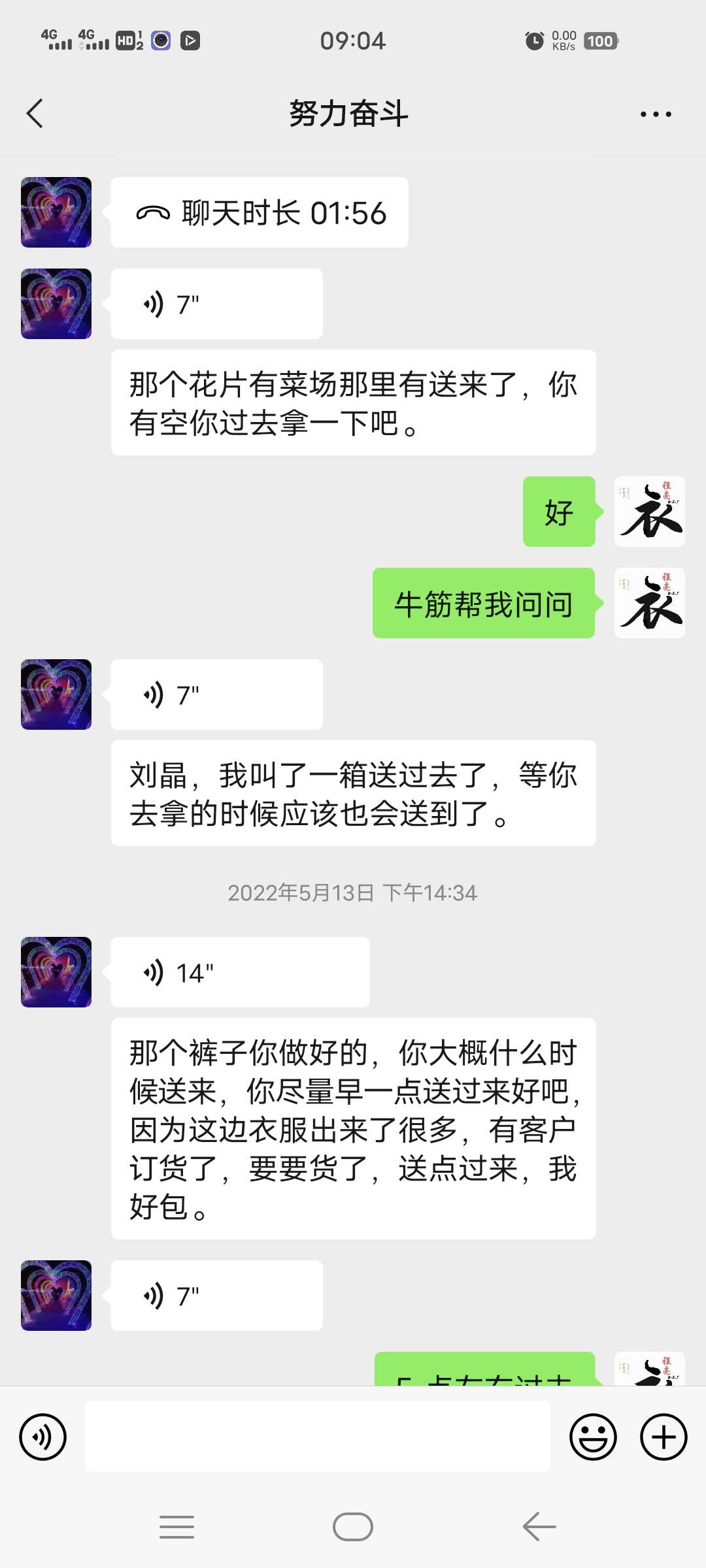The width and height of the screenshot is (706, 1568).
Task: Tap the system back navigation button
Action: click(539, 1527)
